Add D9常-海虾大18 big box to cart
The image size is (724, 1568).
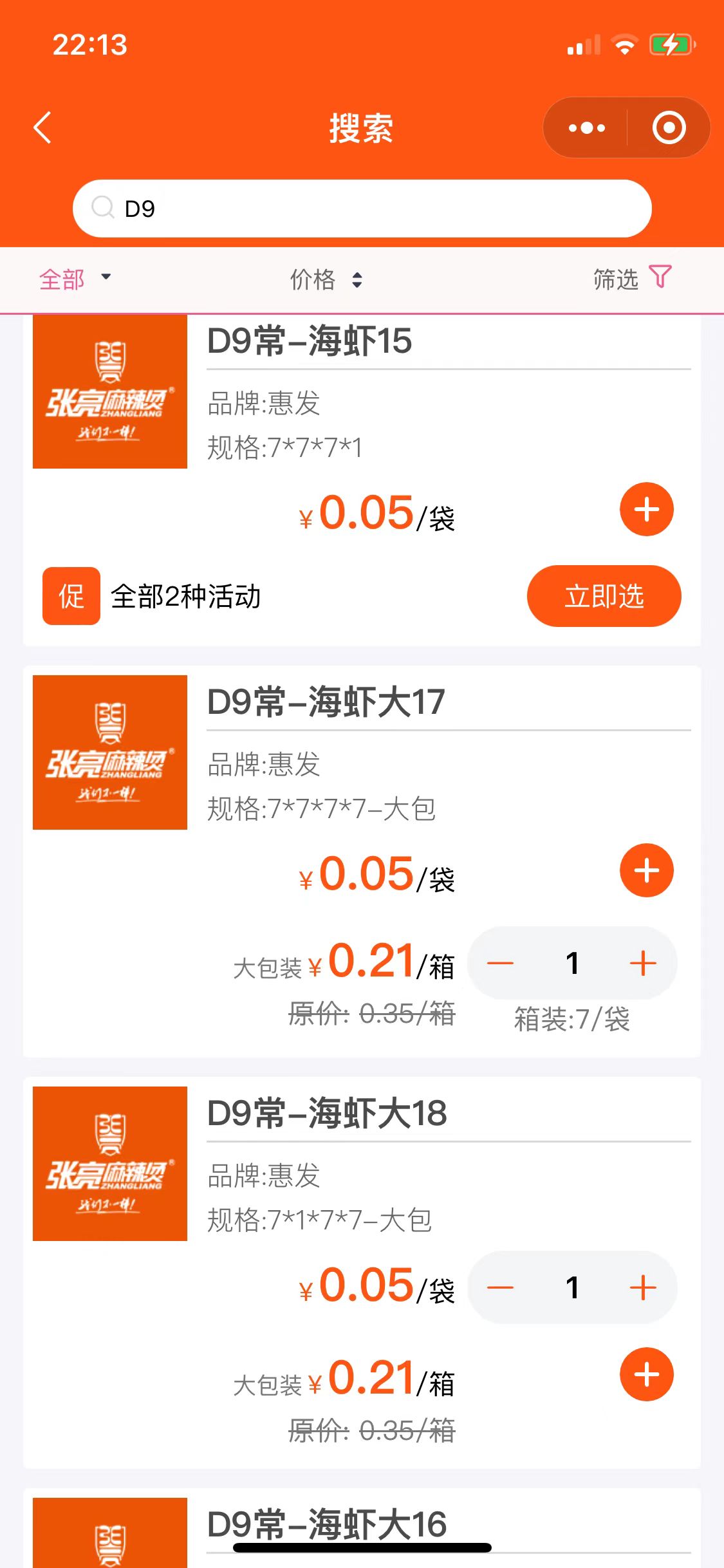646,1374
